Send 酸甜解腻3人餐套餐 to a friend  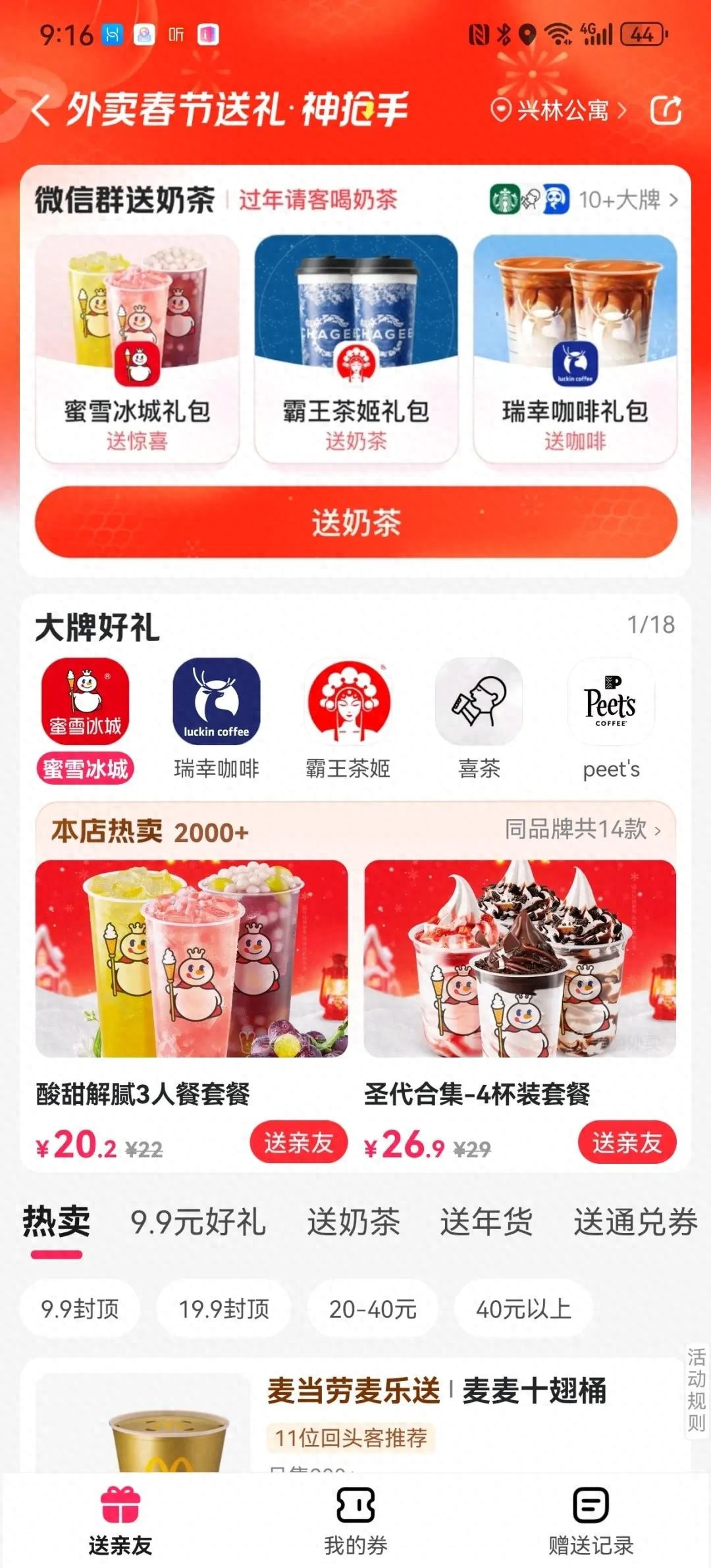[298, 1143]
